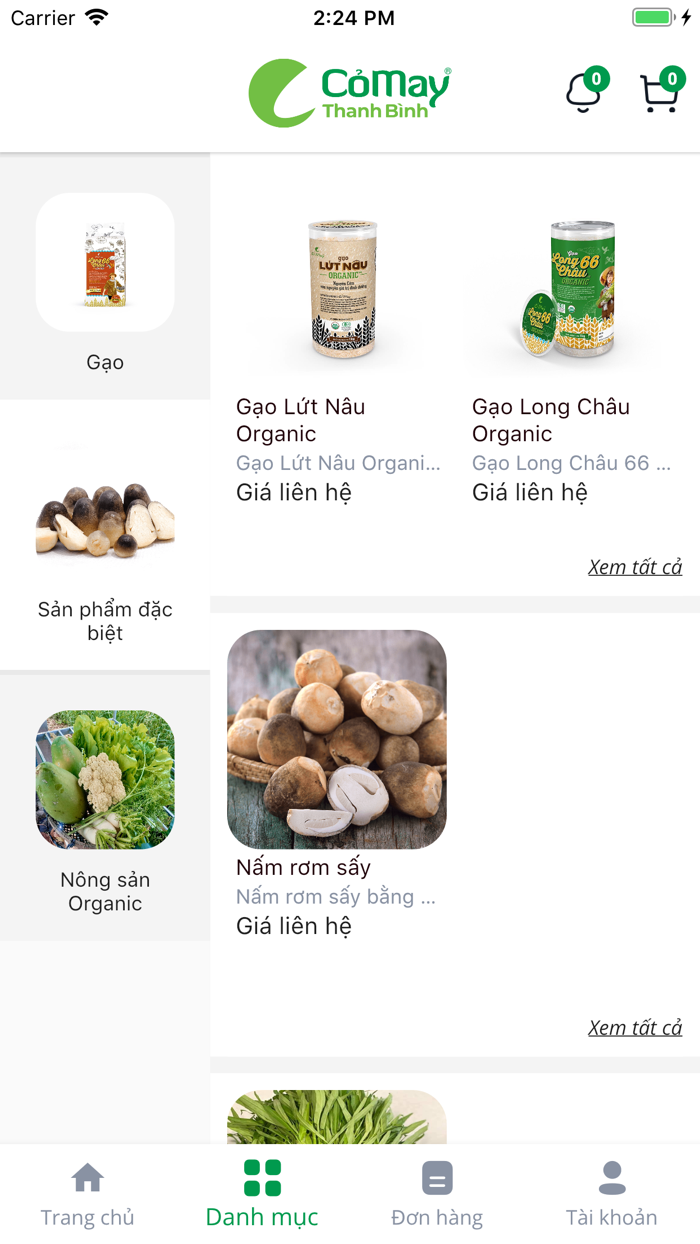Open the Tài khoản tab
Image resolution: width=700 pixels, height=1244 pixels.
(x=612, y=1194)
